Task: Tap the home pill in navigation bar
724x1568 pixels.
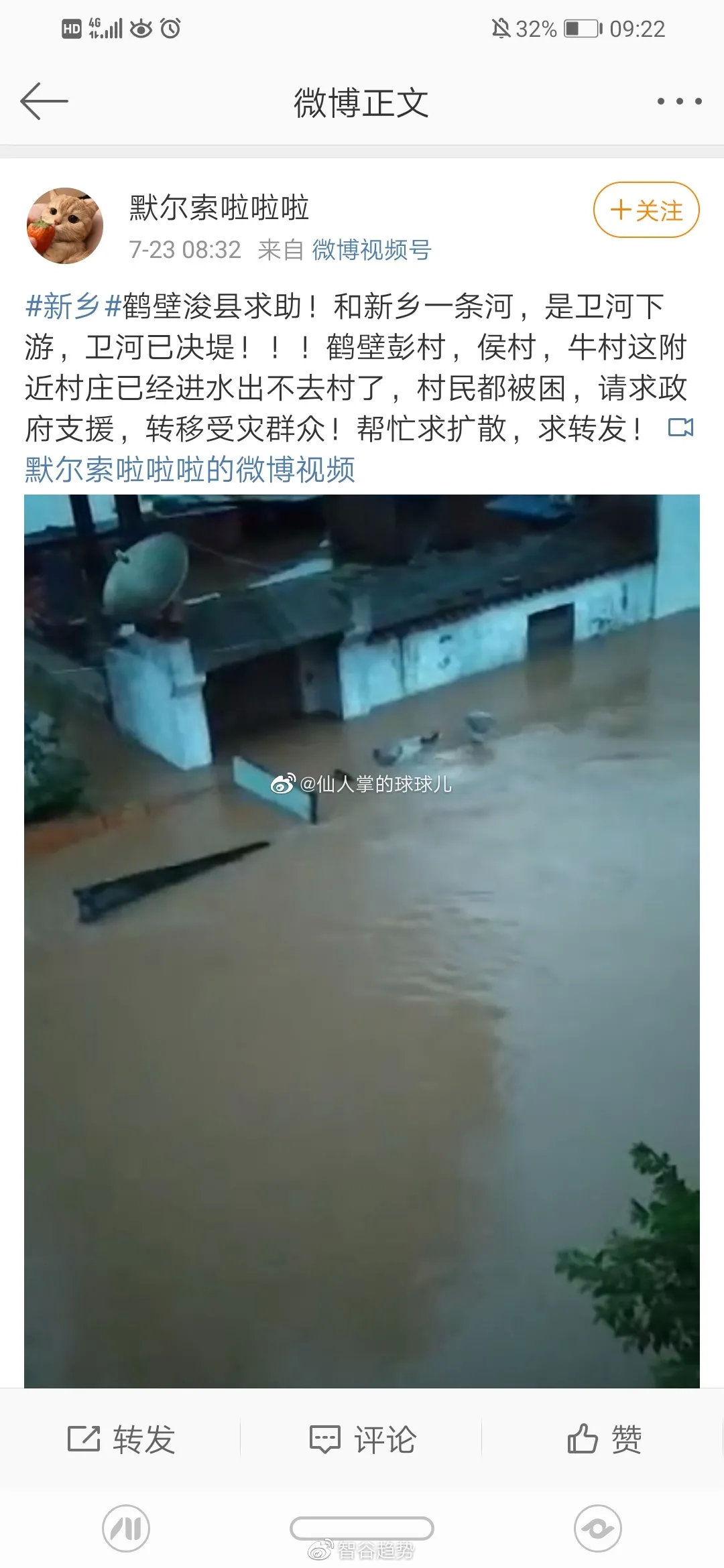Action: click(x=362, y=1528)
